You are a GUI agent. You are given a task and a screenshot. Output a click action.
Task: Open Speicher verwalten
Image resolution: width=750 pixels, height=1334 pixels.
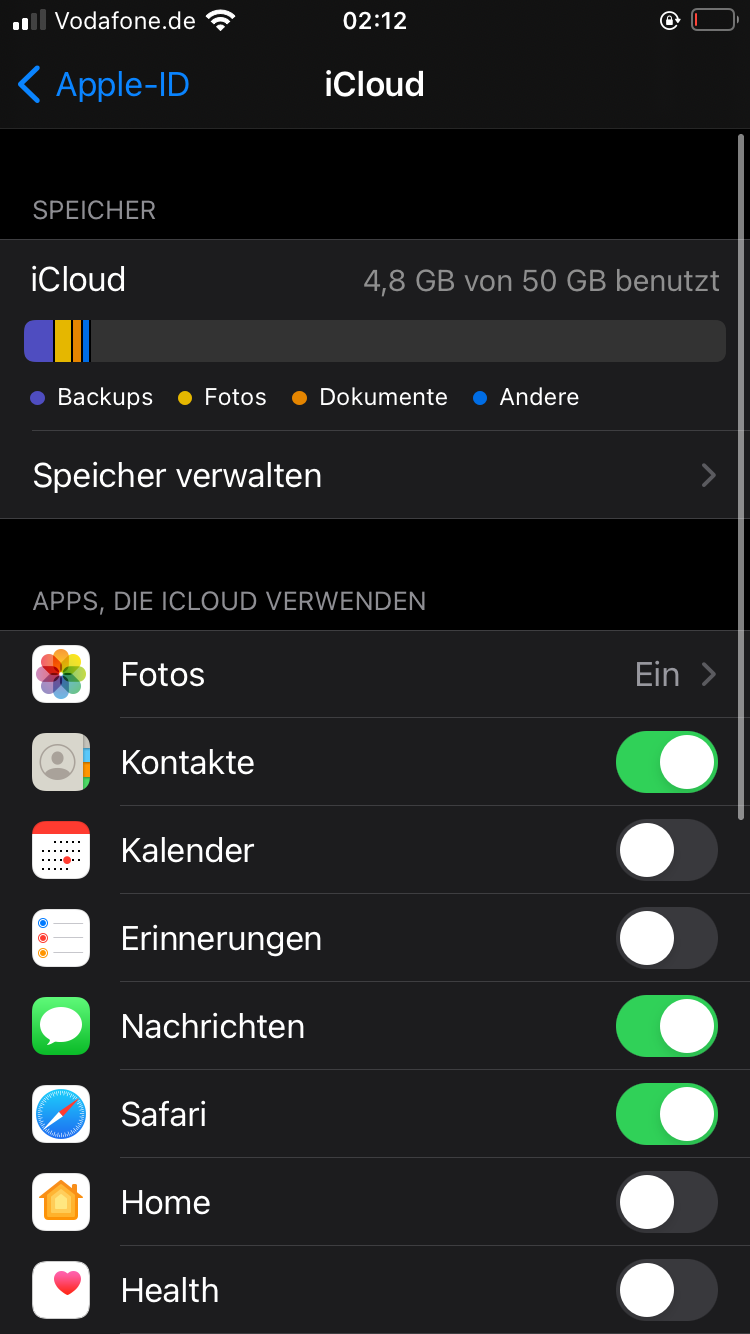coord(375,475)
